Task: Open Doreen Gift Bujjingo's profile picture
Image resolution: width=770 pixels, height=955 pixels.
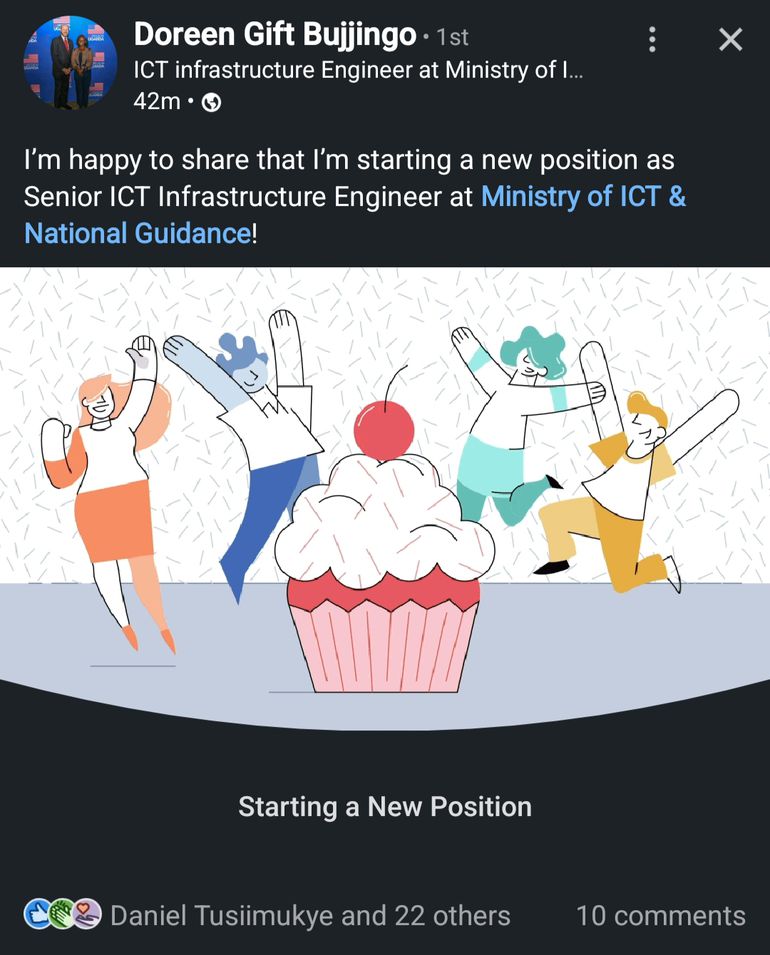Action: 70,62
